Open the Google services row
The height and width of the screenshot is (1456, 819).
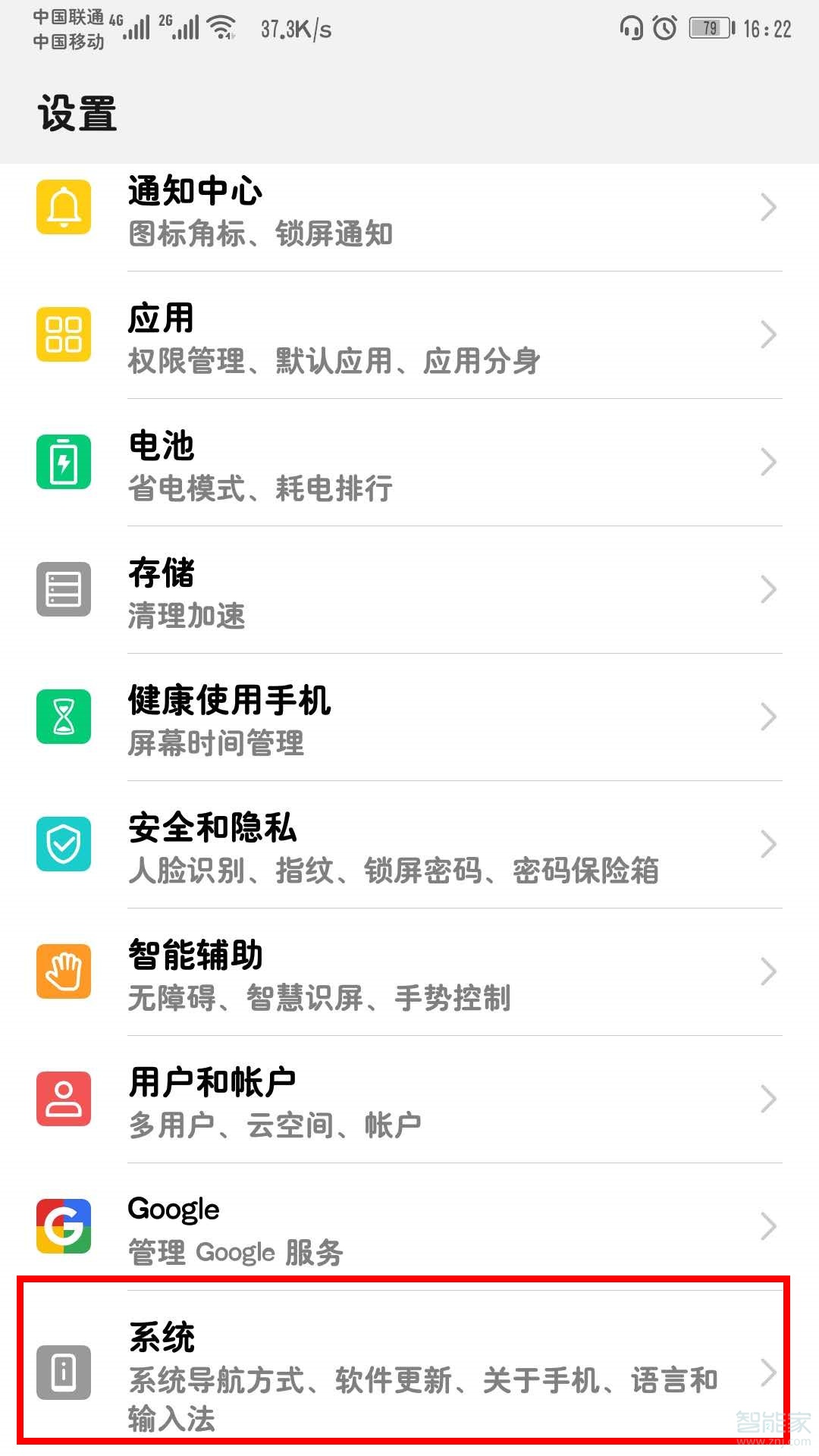tap(409, 1228)
